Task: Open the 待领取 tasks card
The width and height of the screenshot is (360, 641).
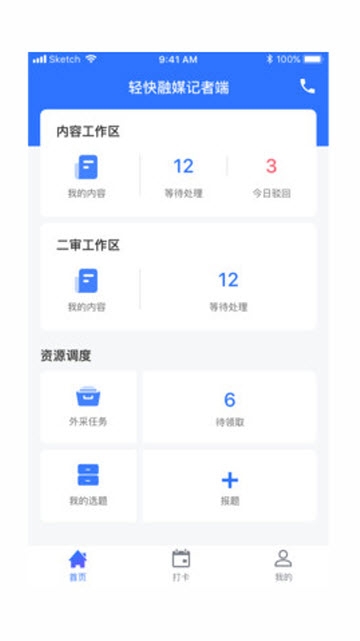Action: click(230, 407)
